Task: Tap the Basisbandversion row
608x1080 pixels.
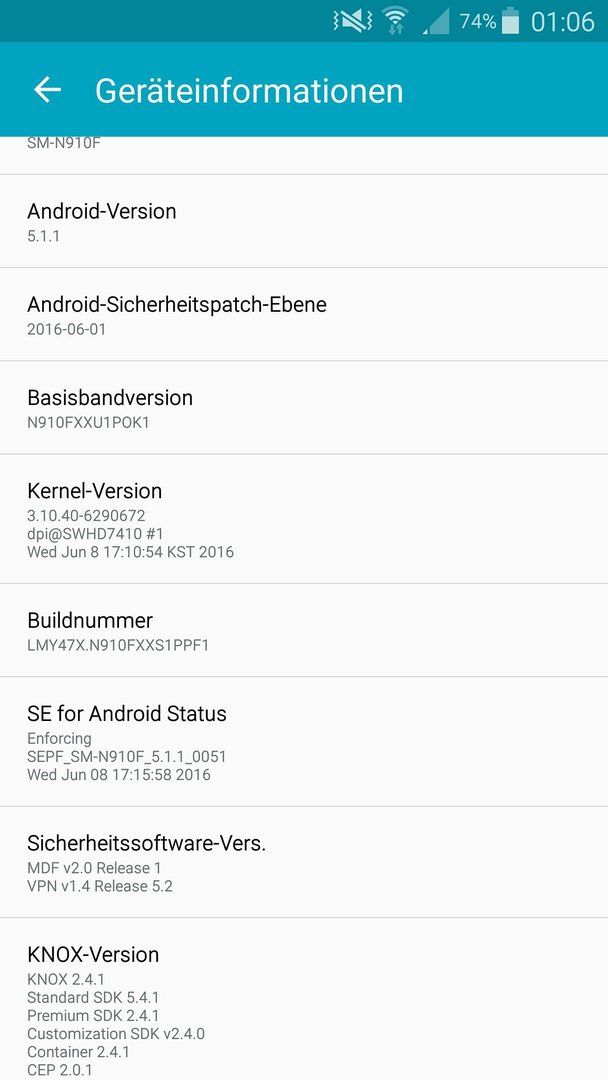Action: tap(304, 408)
